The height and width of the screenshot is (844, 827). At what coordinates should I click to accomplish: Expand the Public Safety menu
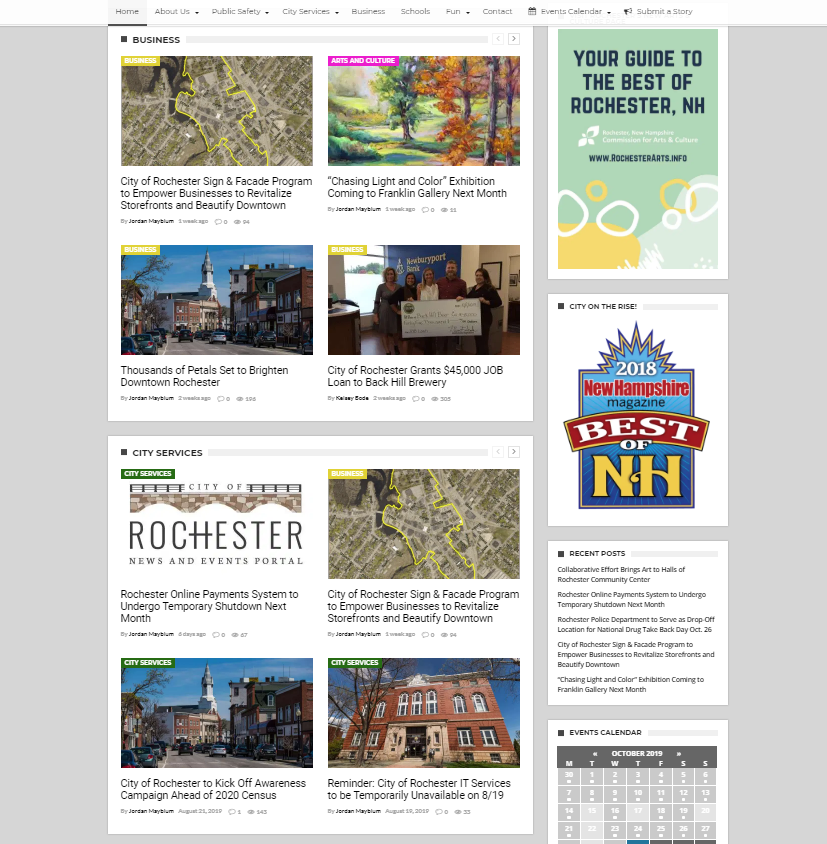click(x=240, y=12)
